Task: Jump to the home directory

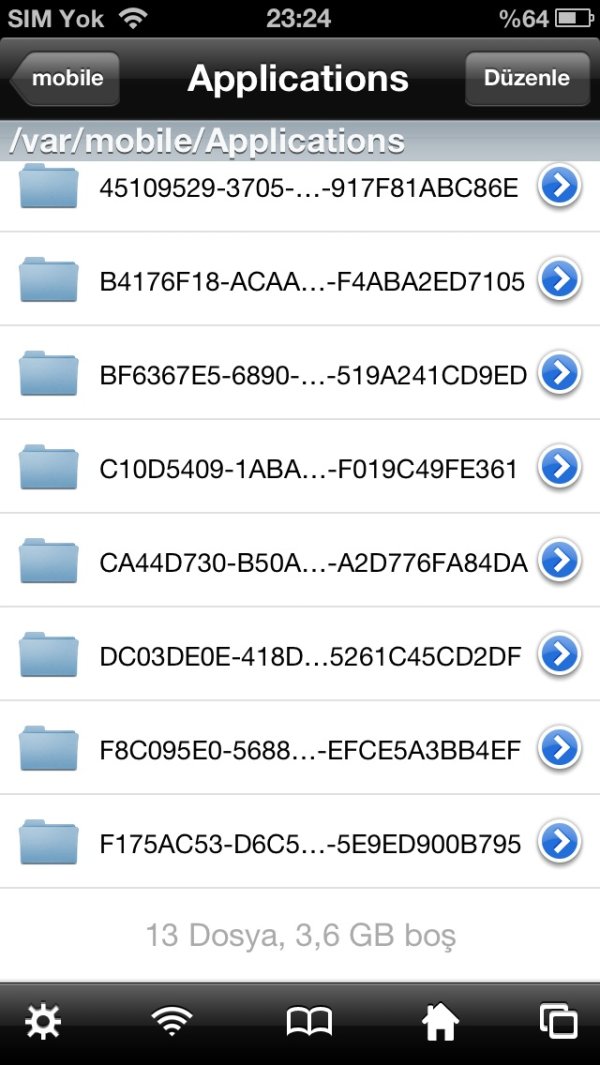Action: pyautogui.click(x=440, y=1022)
